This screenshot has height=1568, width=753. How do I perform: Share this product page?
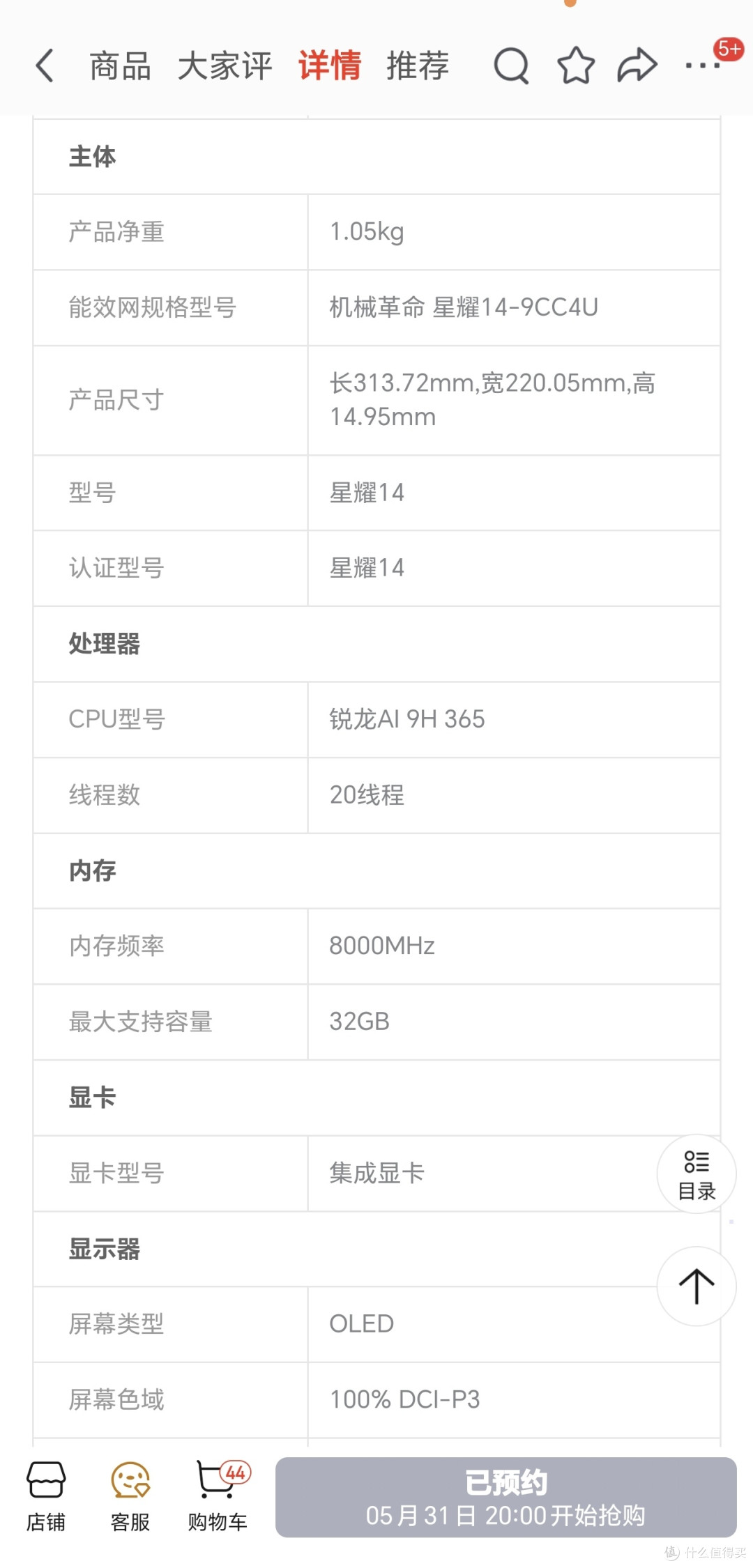point(637,66)
